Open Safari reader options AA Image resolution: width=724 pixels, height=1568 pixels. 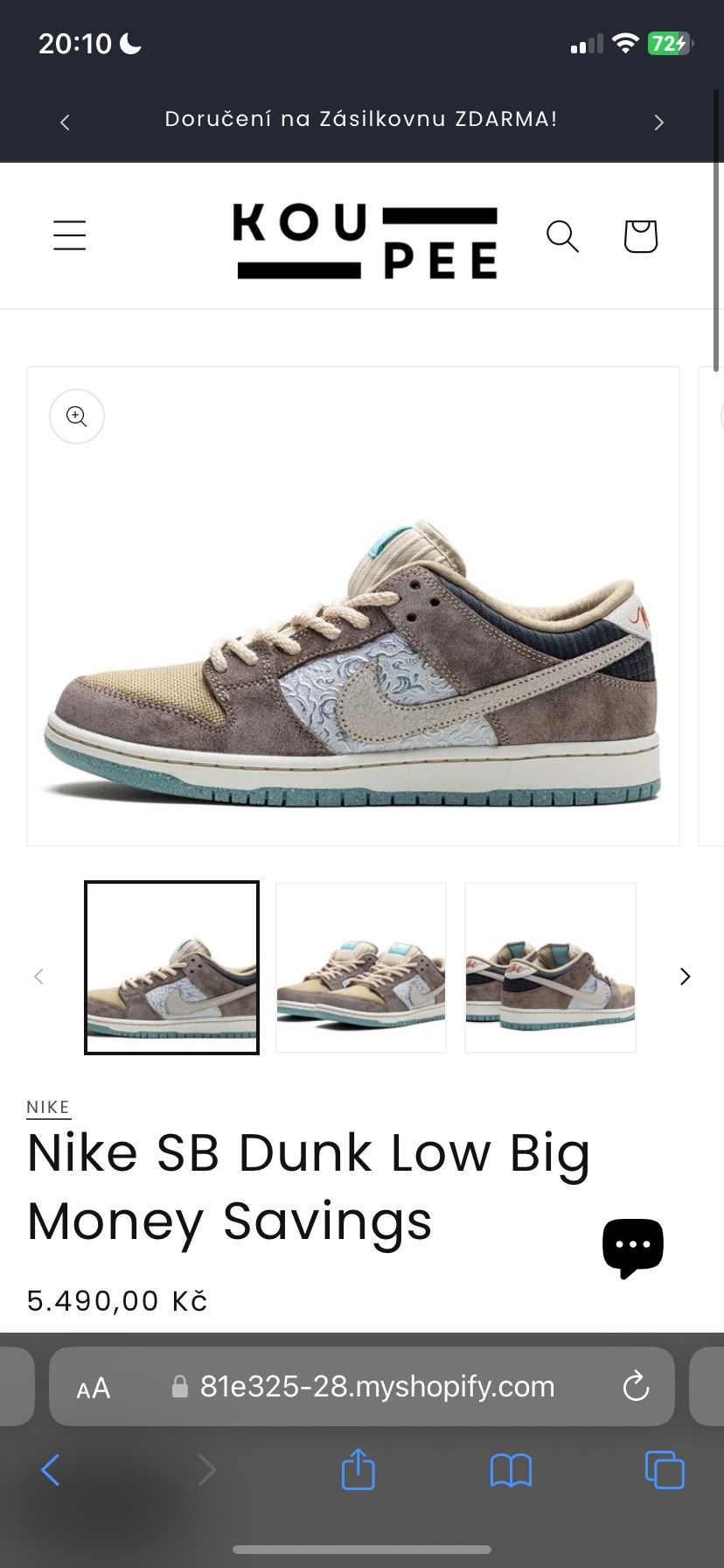(94, 1388)
